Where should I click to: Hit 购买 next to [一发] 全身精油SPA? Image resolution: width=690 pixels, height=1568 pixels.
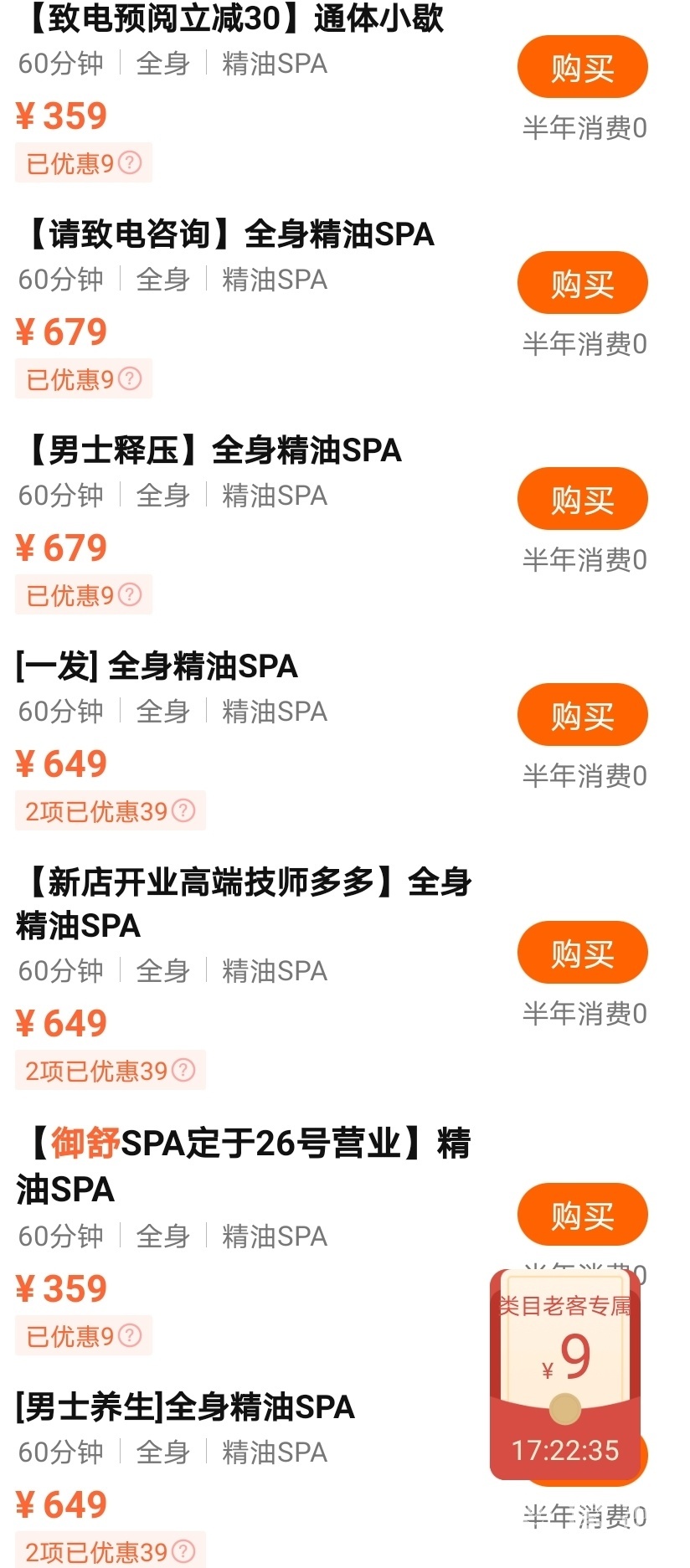pyautogui.click(x=582, y=715)
